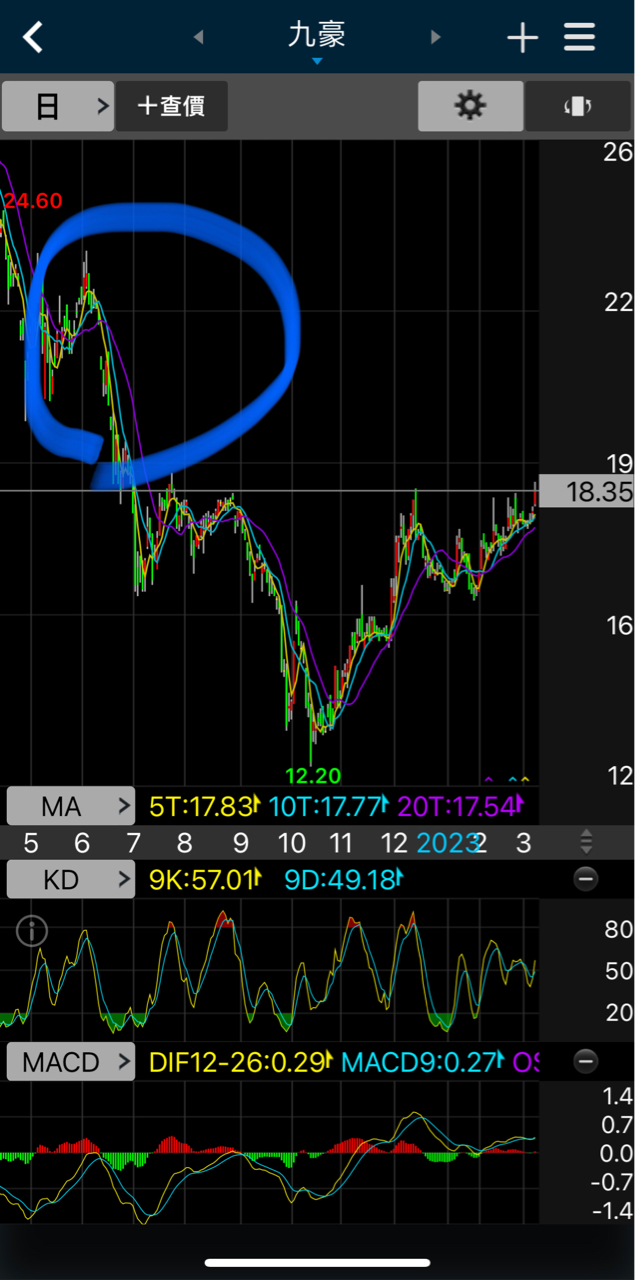The image size is (635, 1280).
Task: Change the 日 chart period selector
Action: (58, 106)
